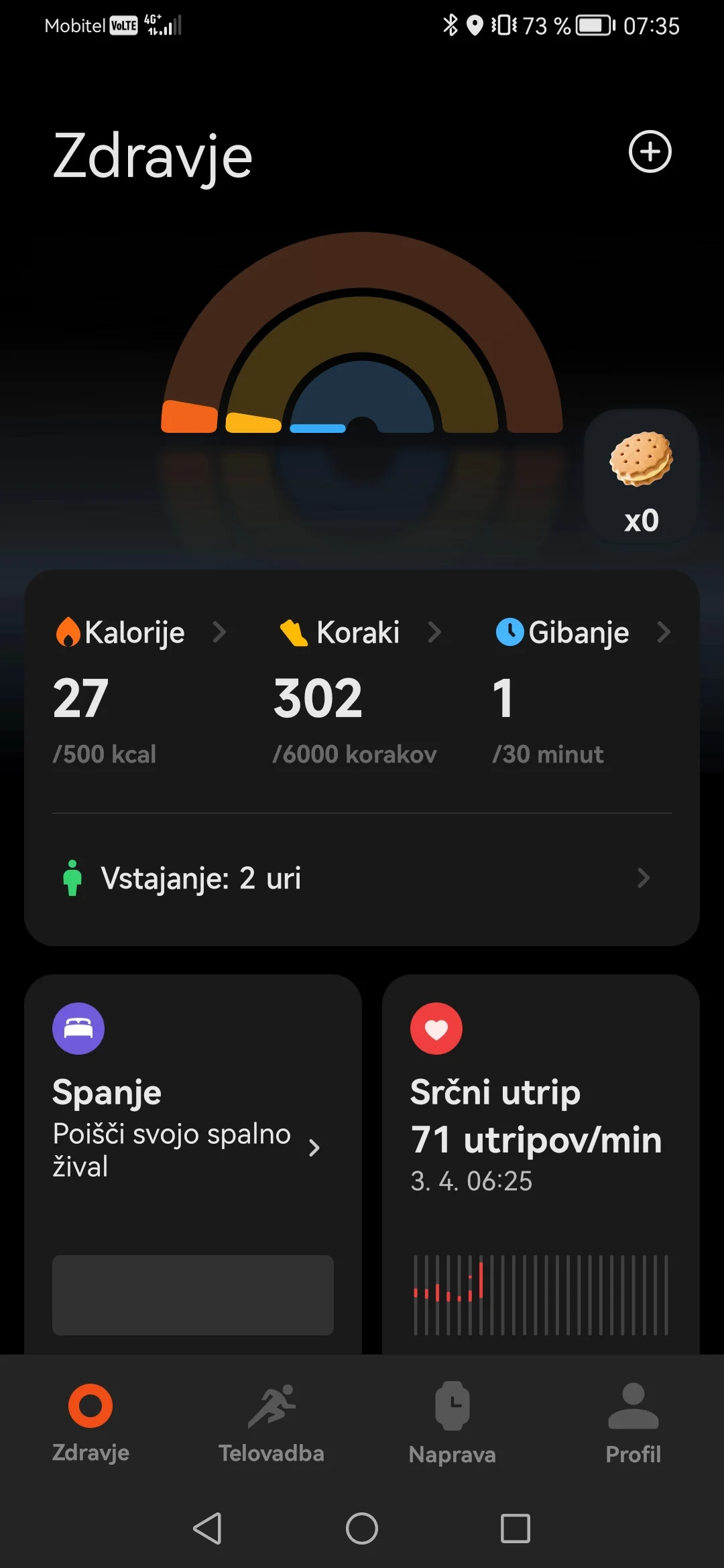
Task: Open the Vstajanje standing hours row
Action: (x=362, y=878)
